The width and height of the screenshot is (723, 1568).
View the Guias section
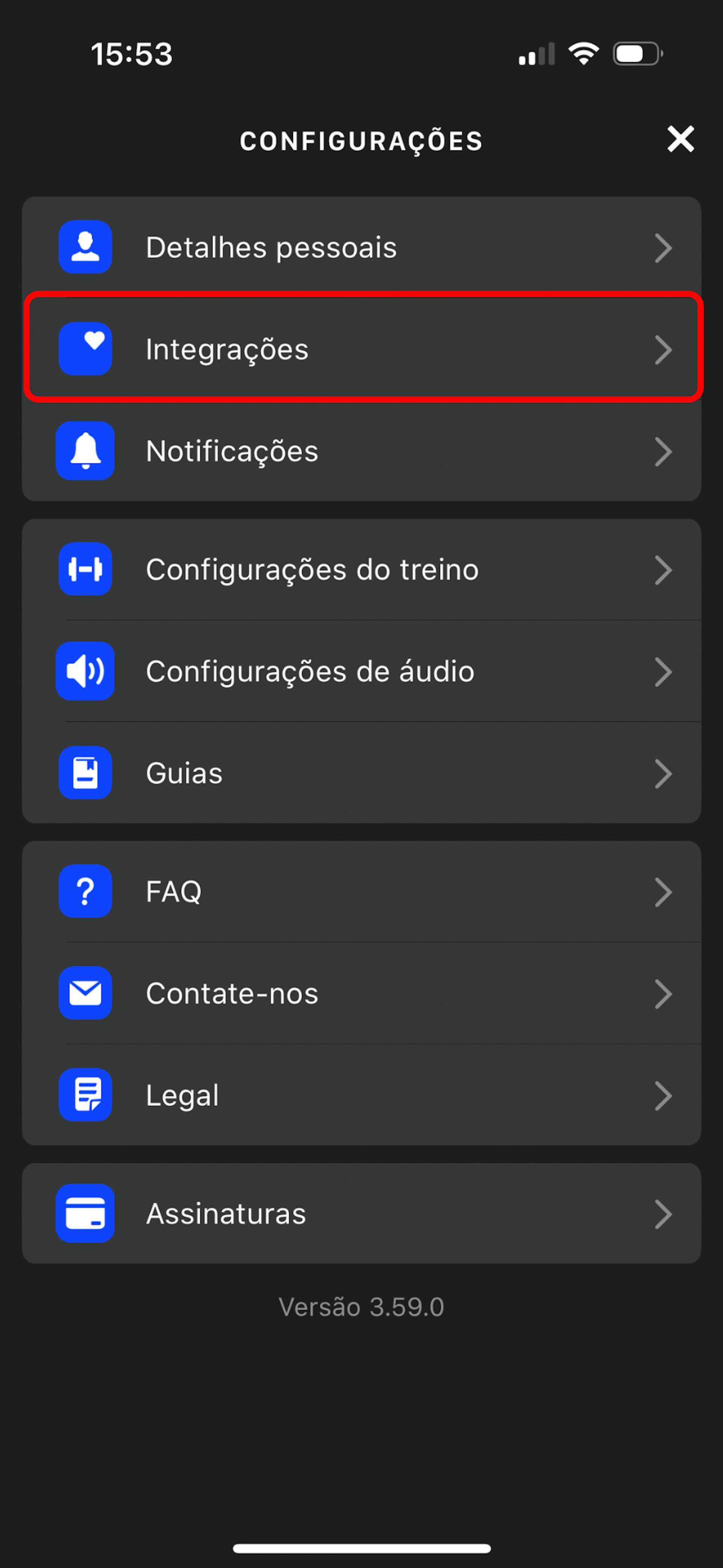tap(361, 773)
